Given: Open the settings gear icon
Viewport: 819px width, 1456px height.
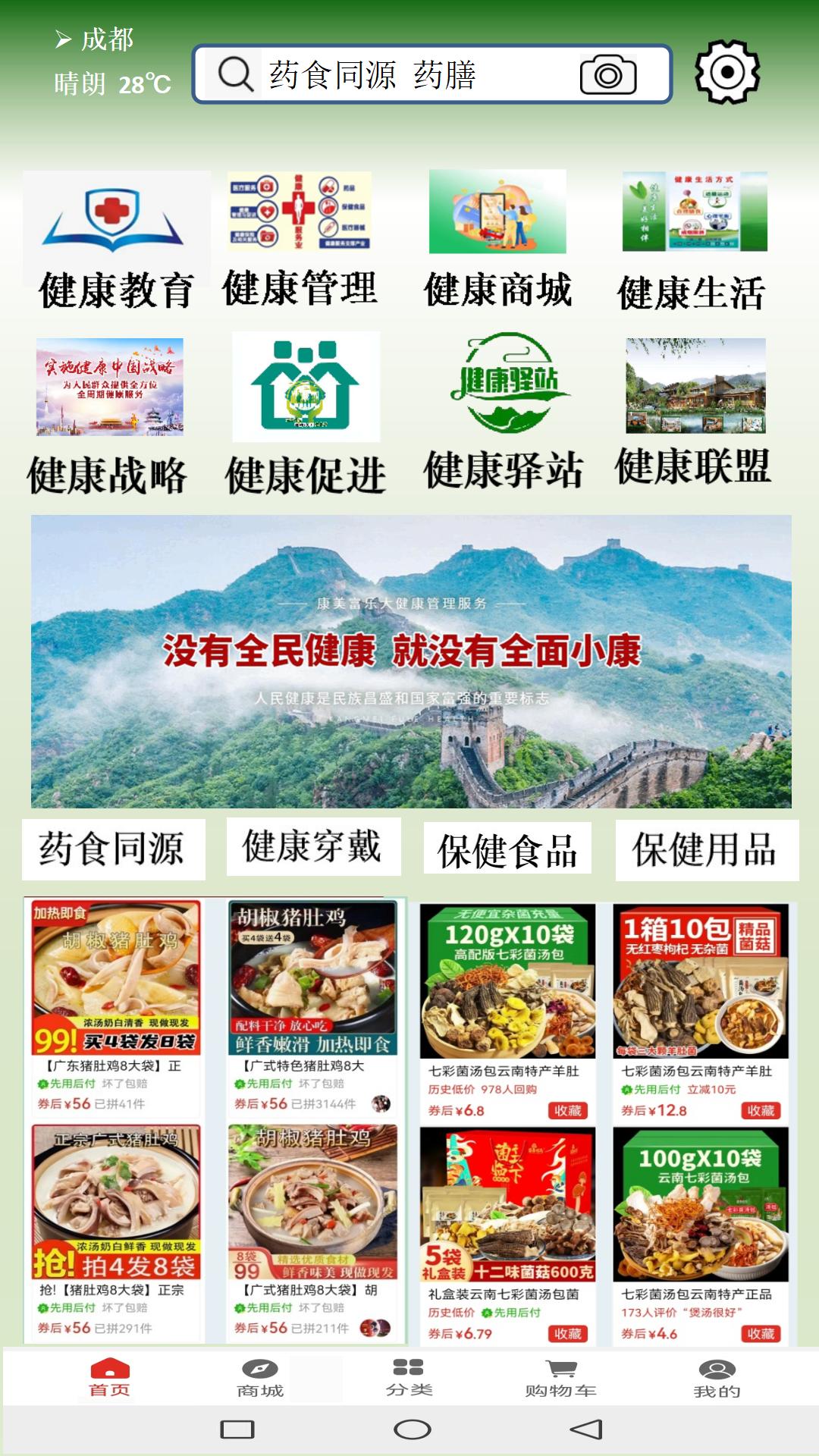Looking at the screenshot, I should (x=727, y=73).
